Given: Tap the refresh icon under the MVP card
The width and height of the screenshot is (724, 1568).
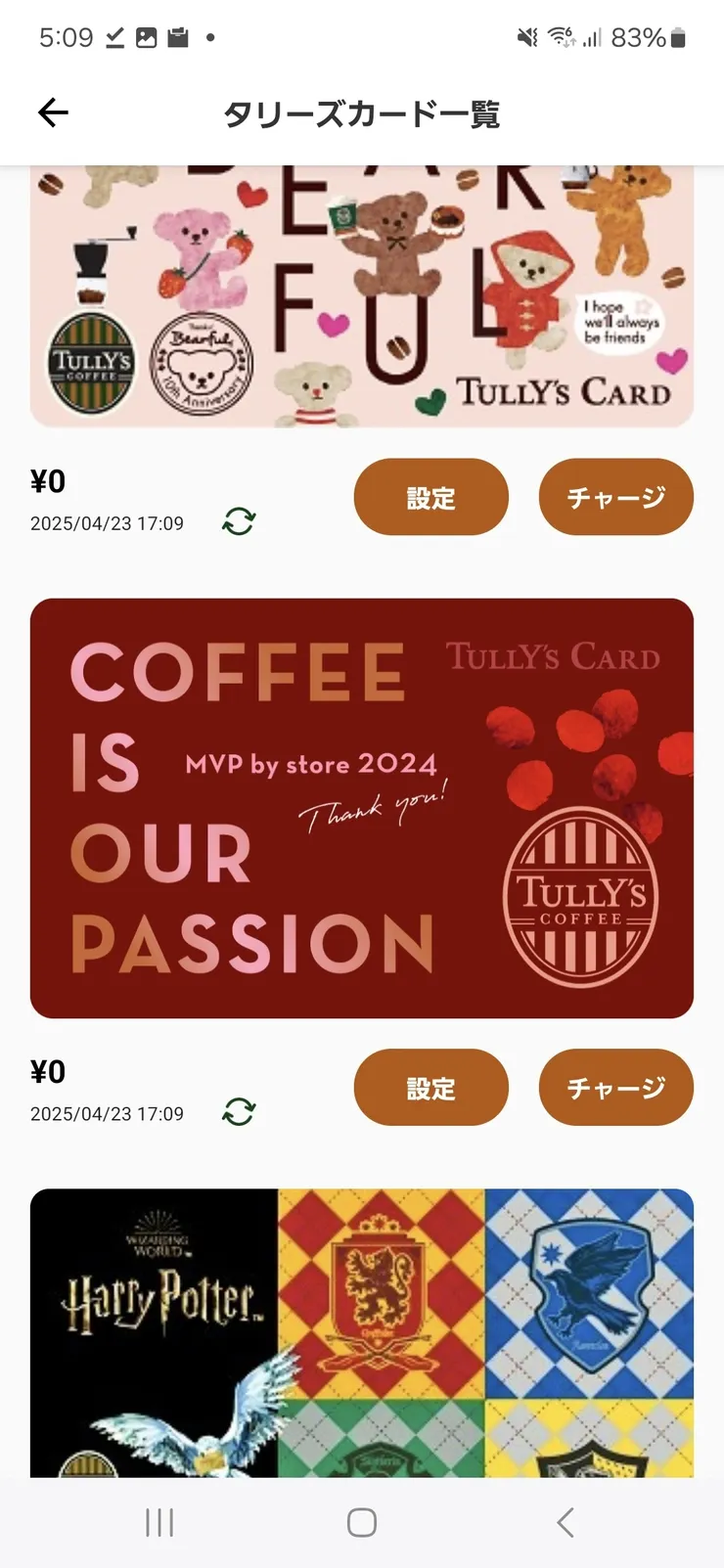Looking at the screenshot, I should click(x=238, y=1111).
